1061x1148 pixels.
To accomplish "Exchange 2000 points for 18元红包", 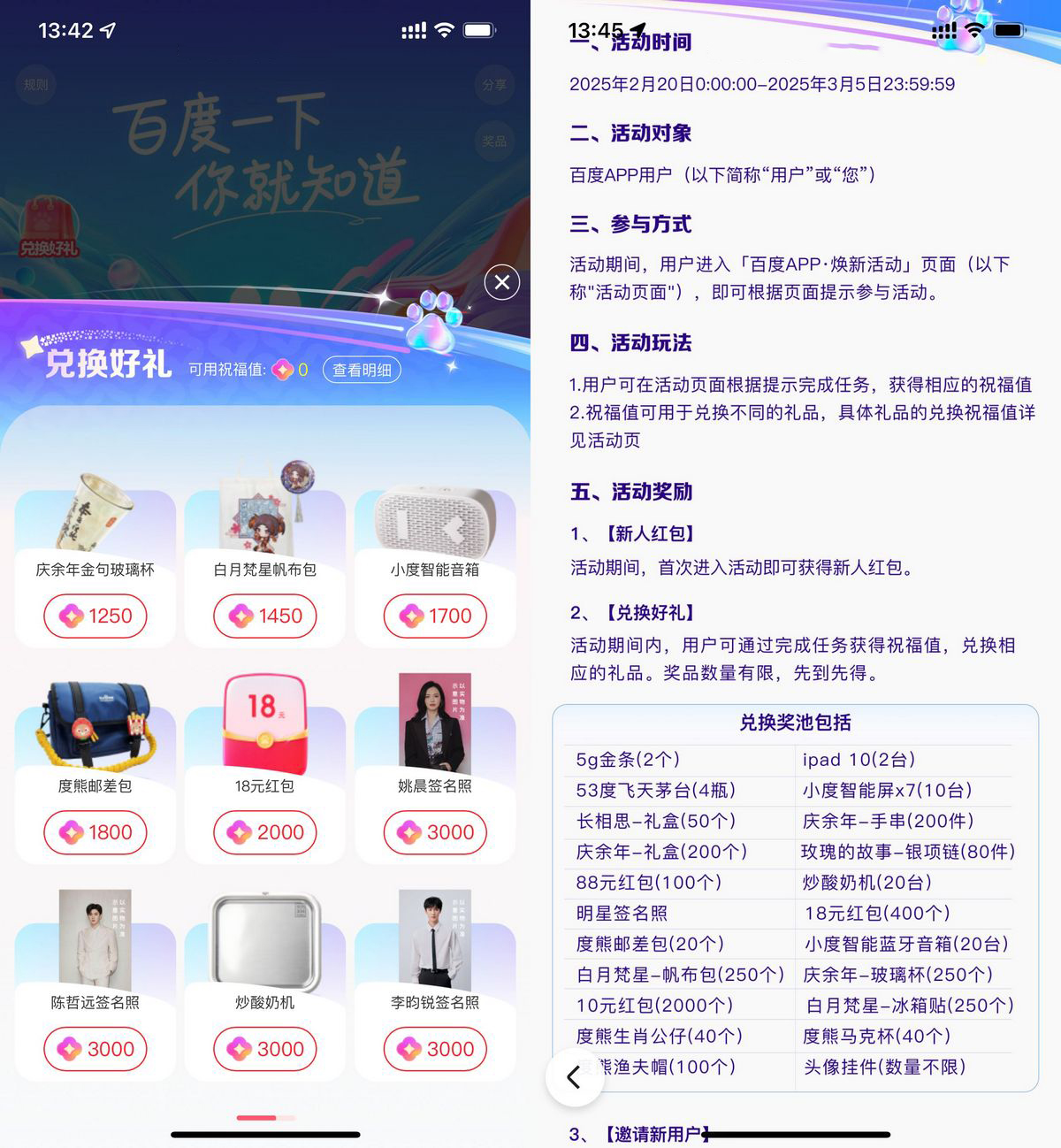I will pos(265,832).
